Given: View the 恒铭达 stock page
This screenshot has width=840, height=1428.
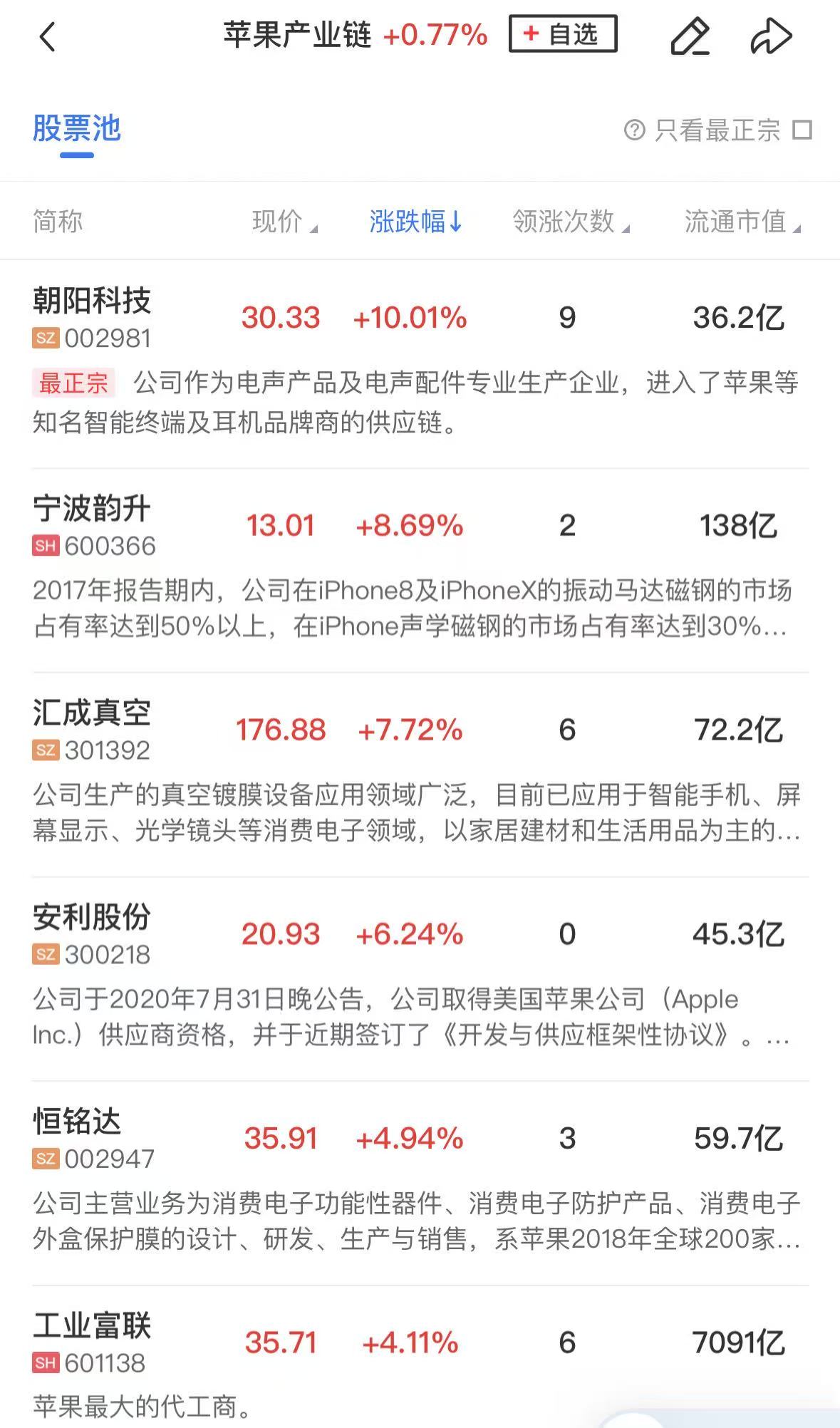Looking at the screenshot, I should click(78, 1122).
